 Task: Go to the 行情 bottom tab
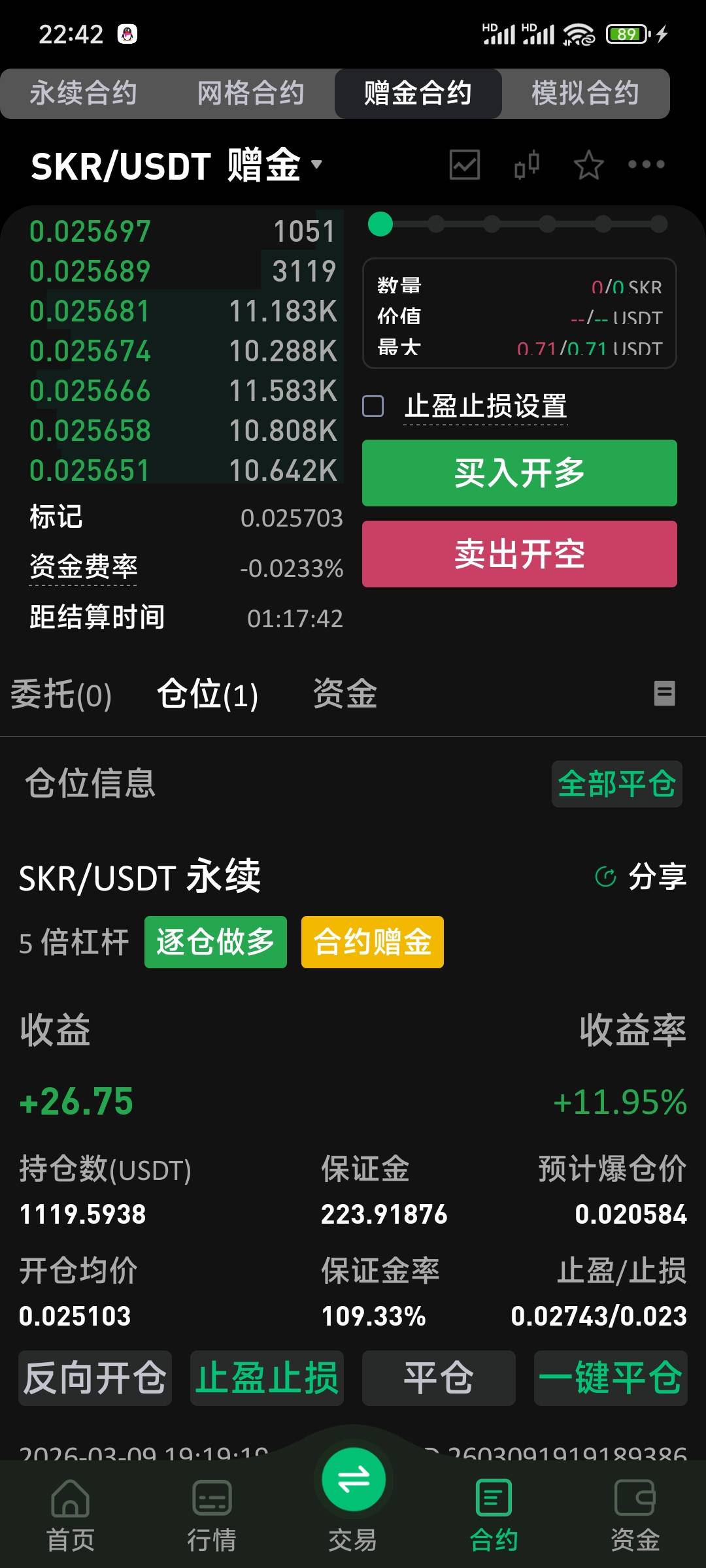coord(212,1516)
